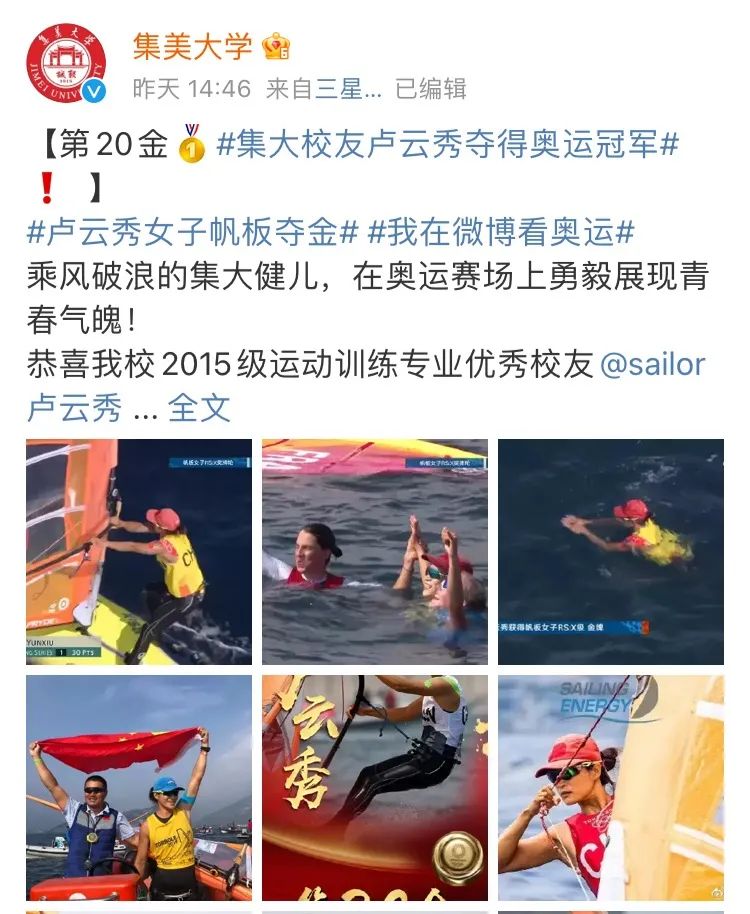This screenshot has height=914, width=750.
Task: View photo of swimmers high-fiving in water
Action: (375, 552)
